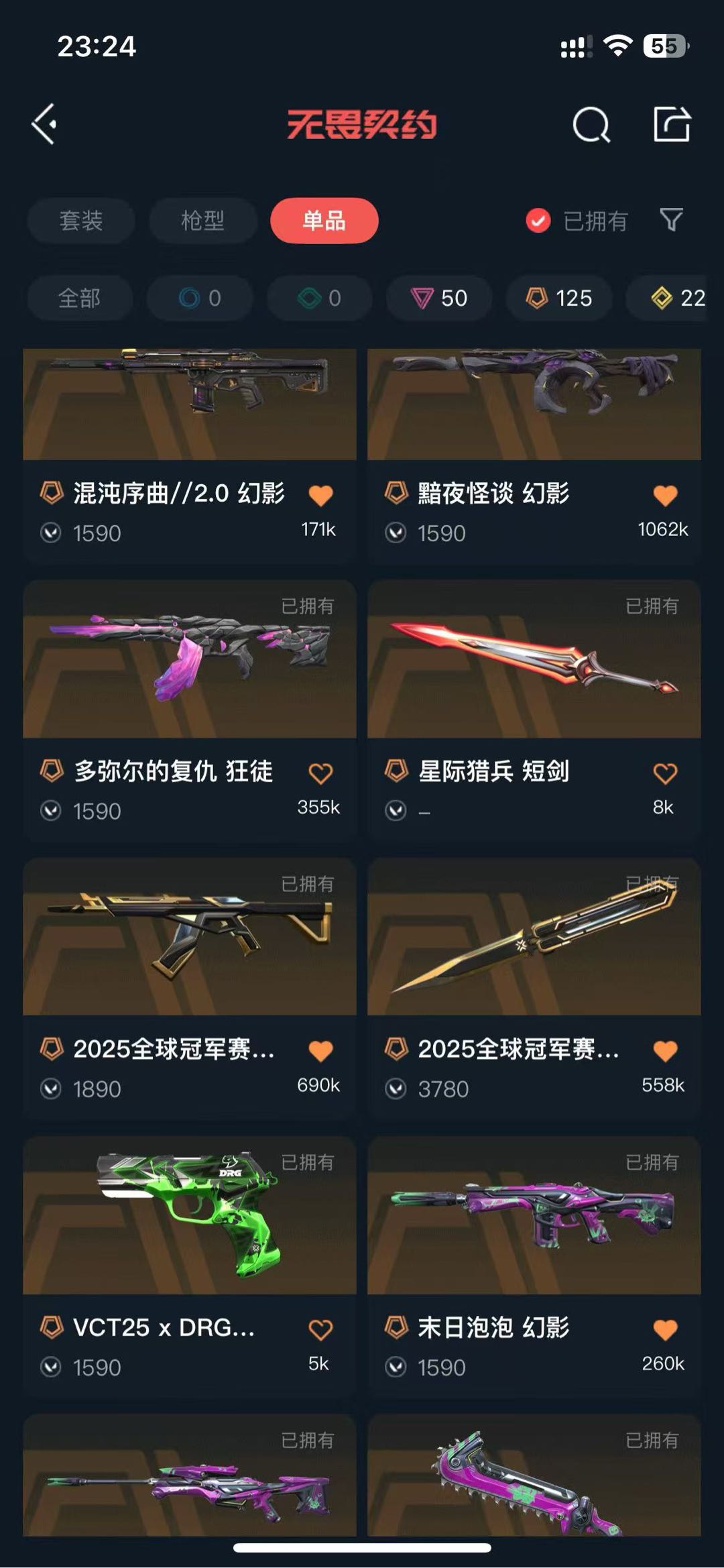The width and height of the screenshot is (724, 1568).
Task: Switch to the 套装 tab
Action: [81, 221]
